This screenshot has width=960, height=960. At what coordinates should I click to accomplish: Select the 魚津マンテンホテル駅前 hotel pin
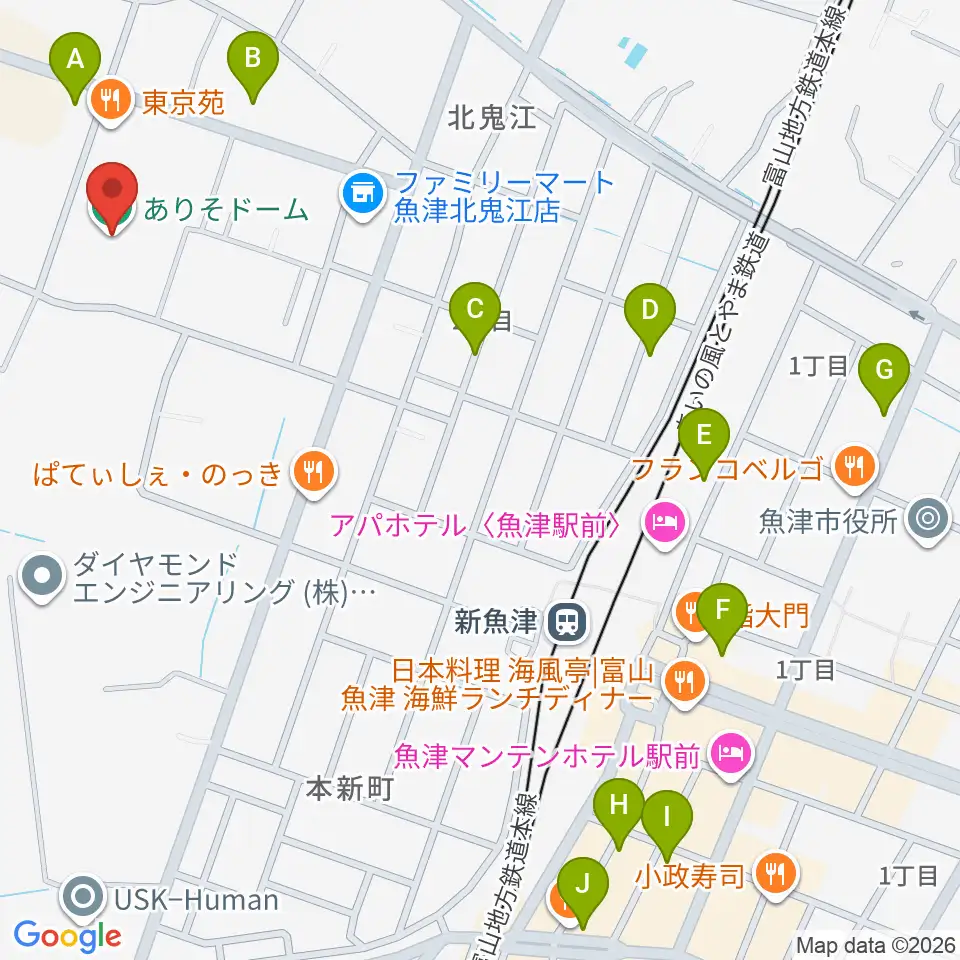click(x=732, y=756)
